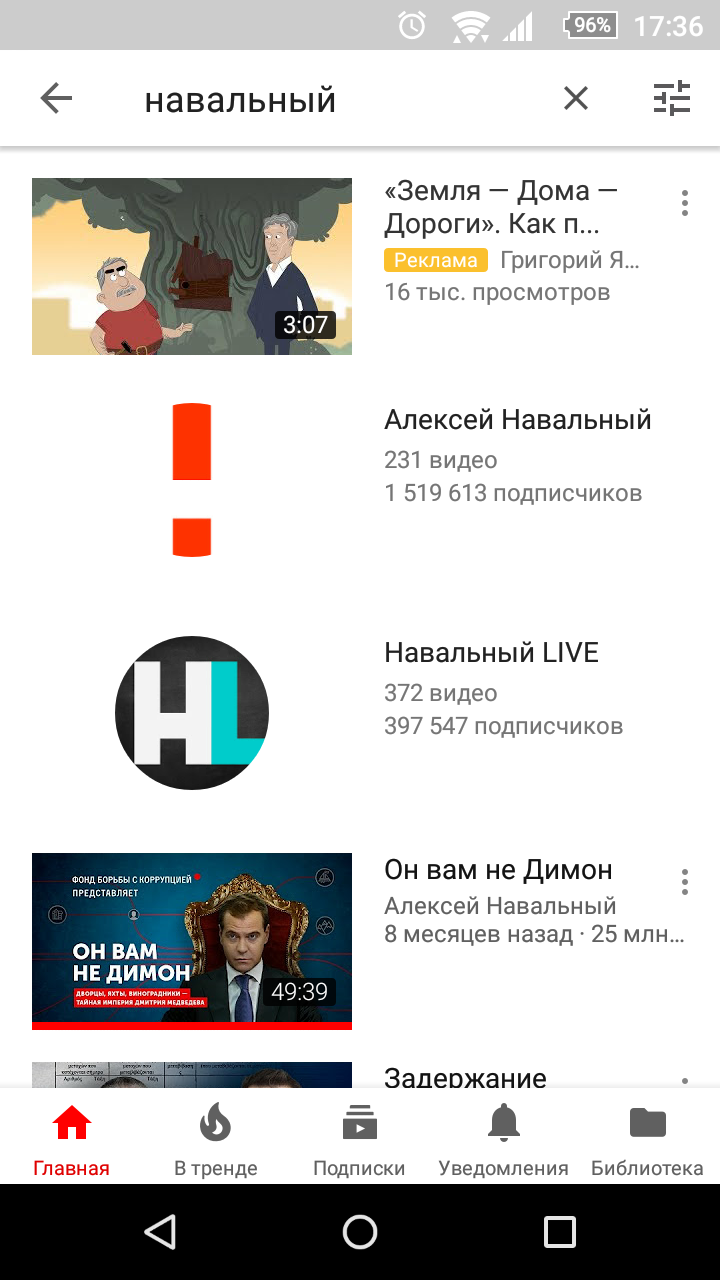Open search filters
This screenshot has width=720, height=1280.
[x=672, y=98]
